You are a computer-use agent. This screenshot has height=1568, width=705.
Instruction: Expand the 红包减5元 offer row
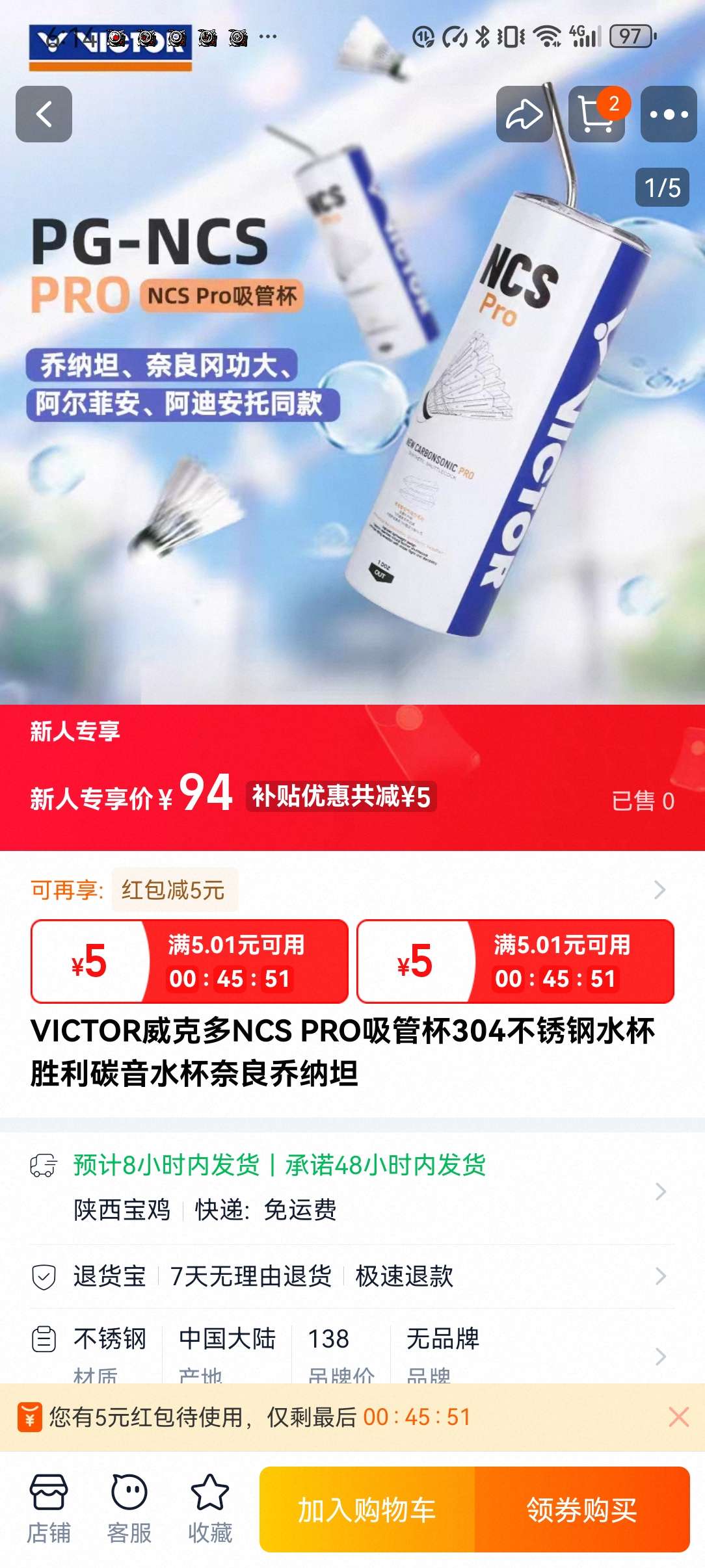click(x=351, y=889)
